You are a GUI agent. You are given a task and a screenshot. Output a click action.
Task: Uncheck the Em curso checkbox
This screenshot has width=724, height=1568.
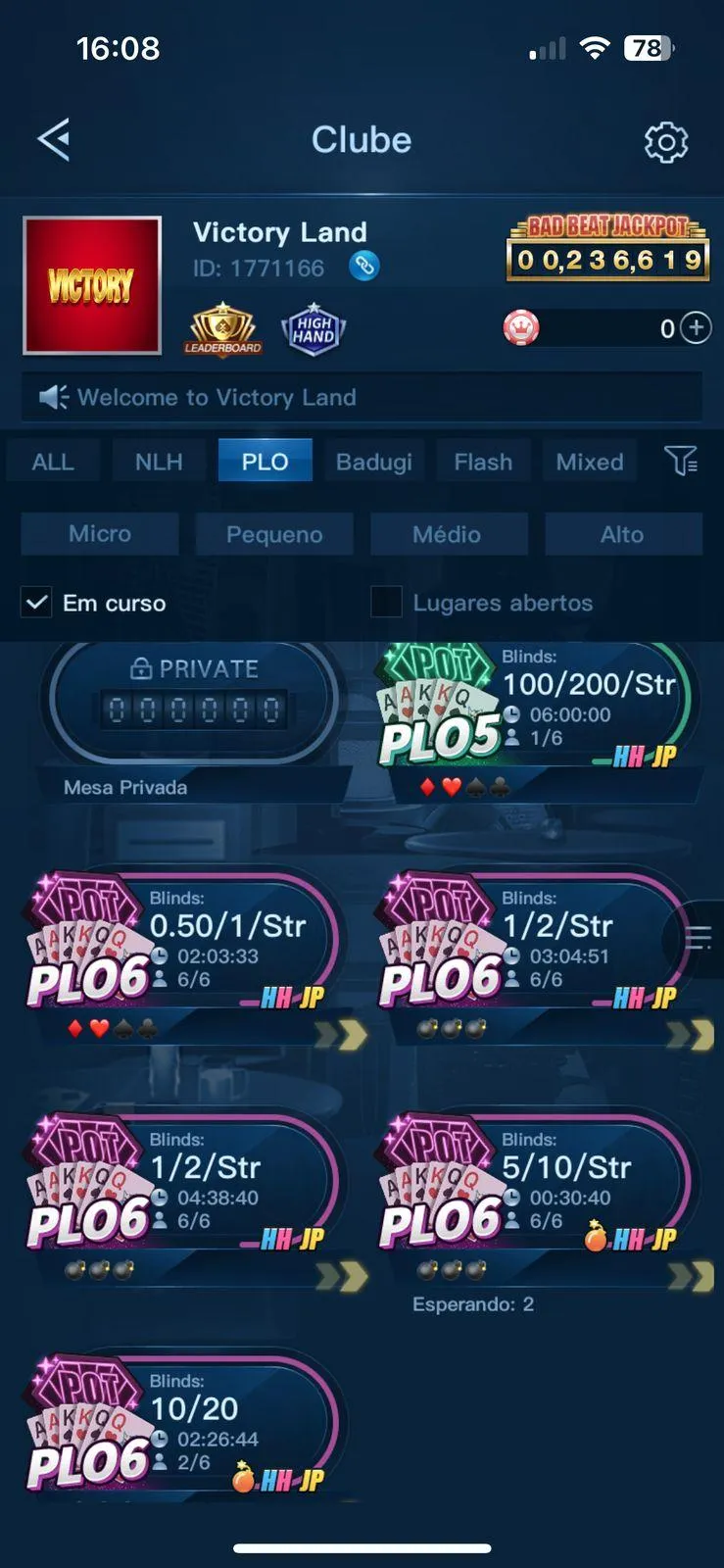(x=36, y=603)
